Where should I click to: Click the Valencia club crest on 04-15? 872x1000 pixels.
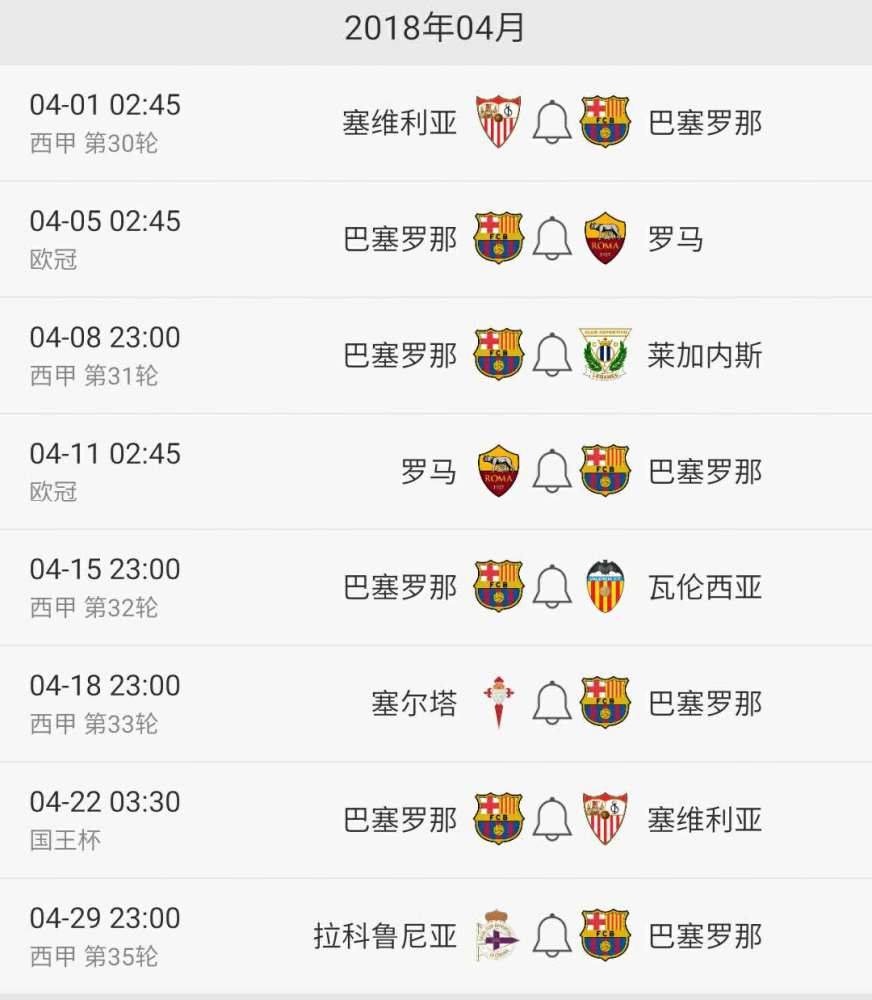tap(604, 586)
